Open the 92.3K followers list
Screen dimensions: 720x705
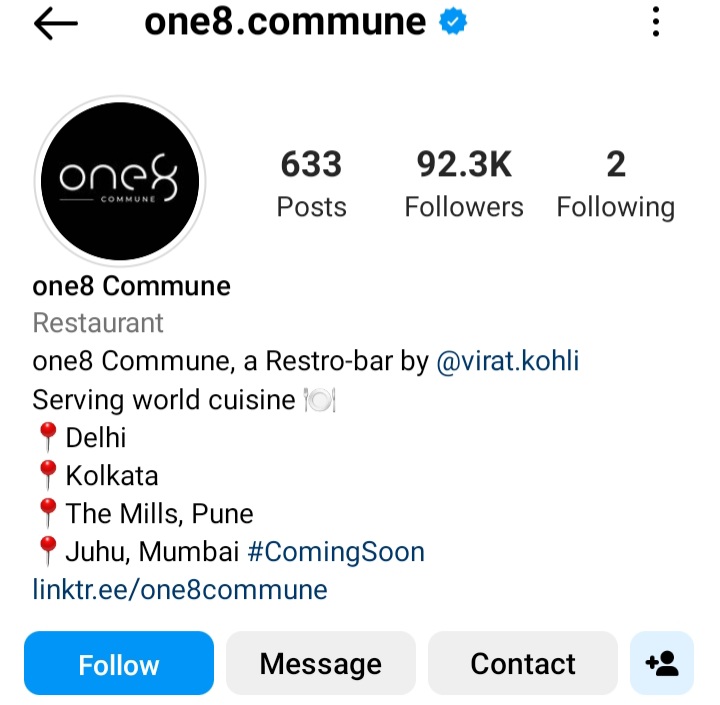464,184
